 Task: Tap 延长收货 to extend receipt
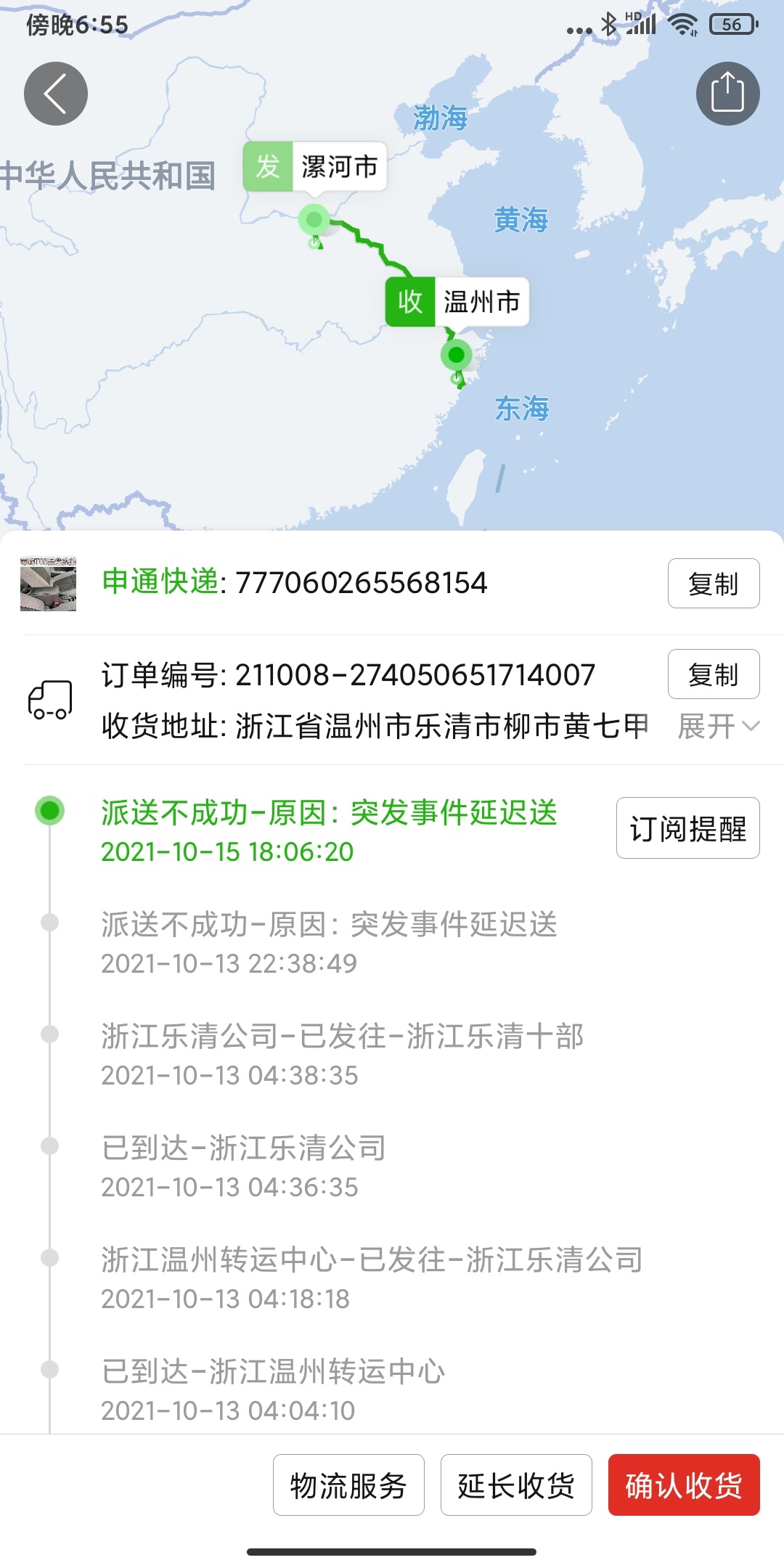pyautogui.click(x=516, y=1485)
